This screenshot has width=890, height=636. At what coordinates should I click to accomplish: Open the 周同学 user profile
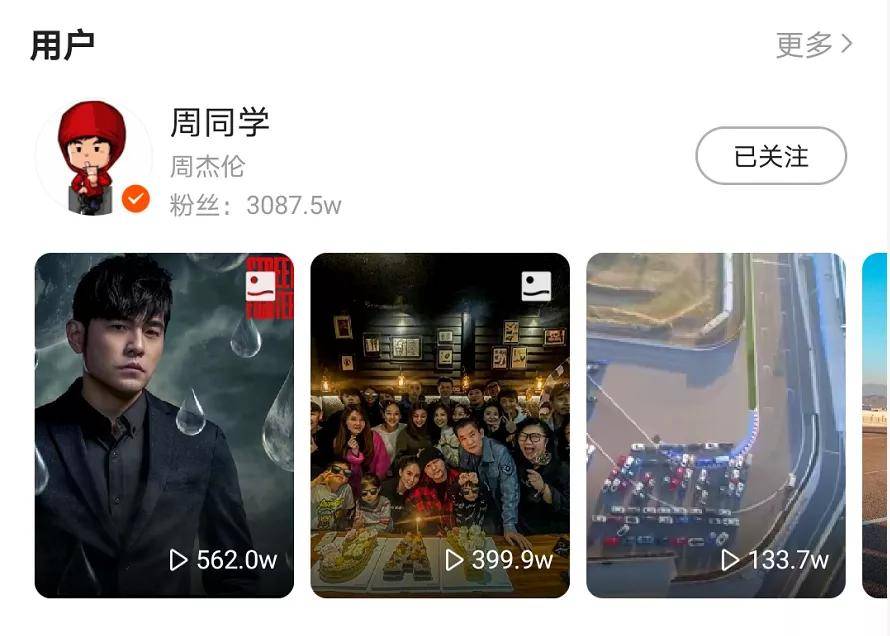click(x=220, y=123)
